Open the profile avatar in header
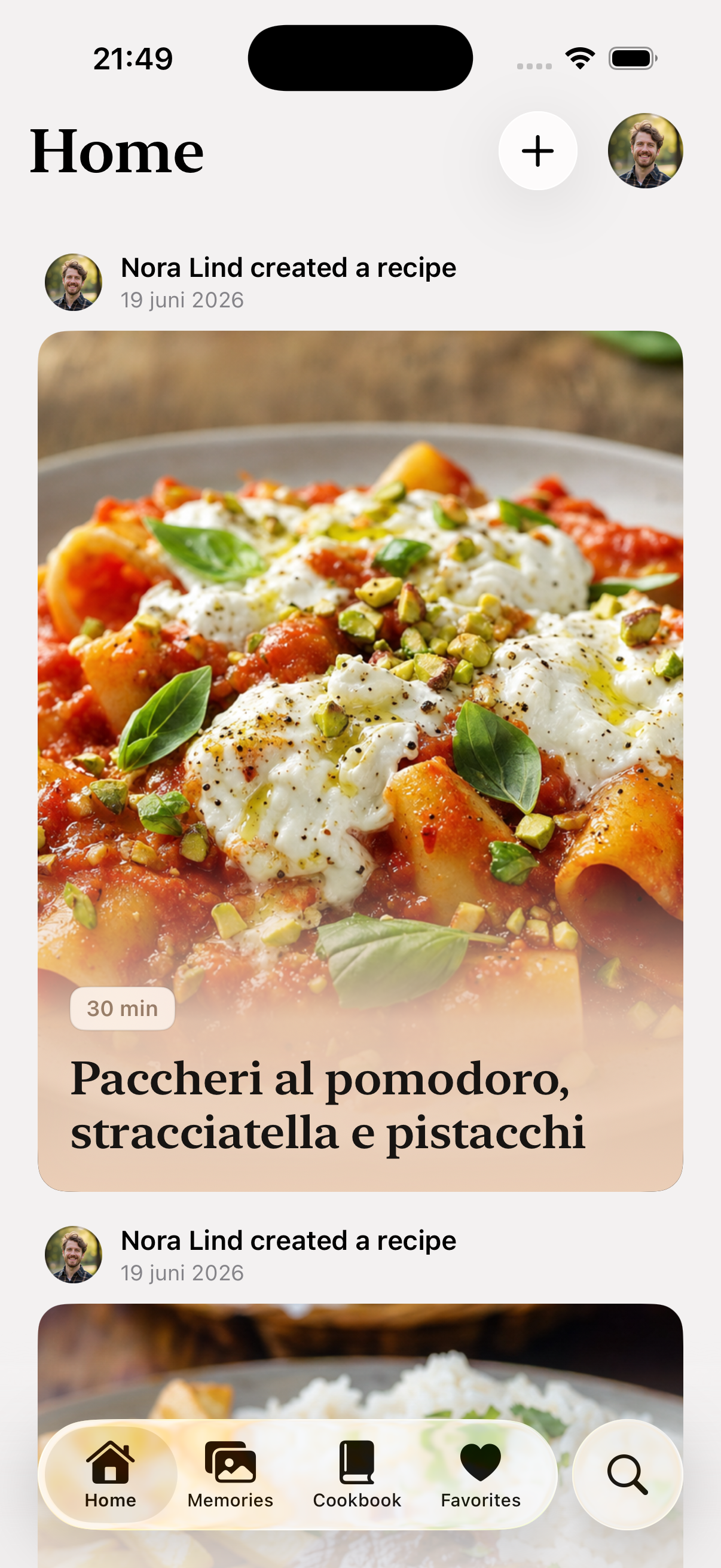Screen dimensions: 721x1568 (645, 151)
